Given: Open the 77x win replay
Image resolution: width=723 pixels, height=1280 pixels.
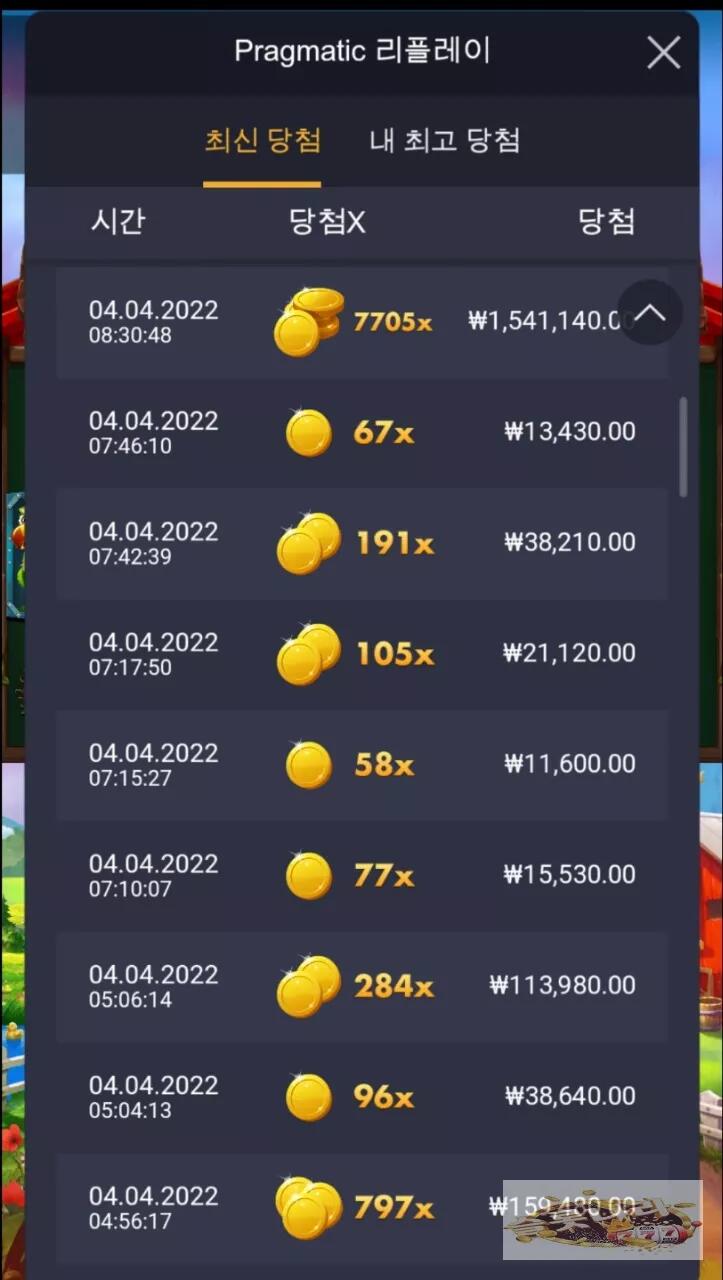Looking at the screenshot, I should (x=361, y=876).
